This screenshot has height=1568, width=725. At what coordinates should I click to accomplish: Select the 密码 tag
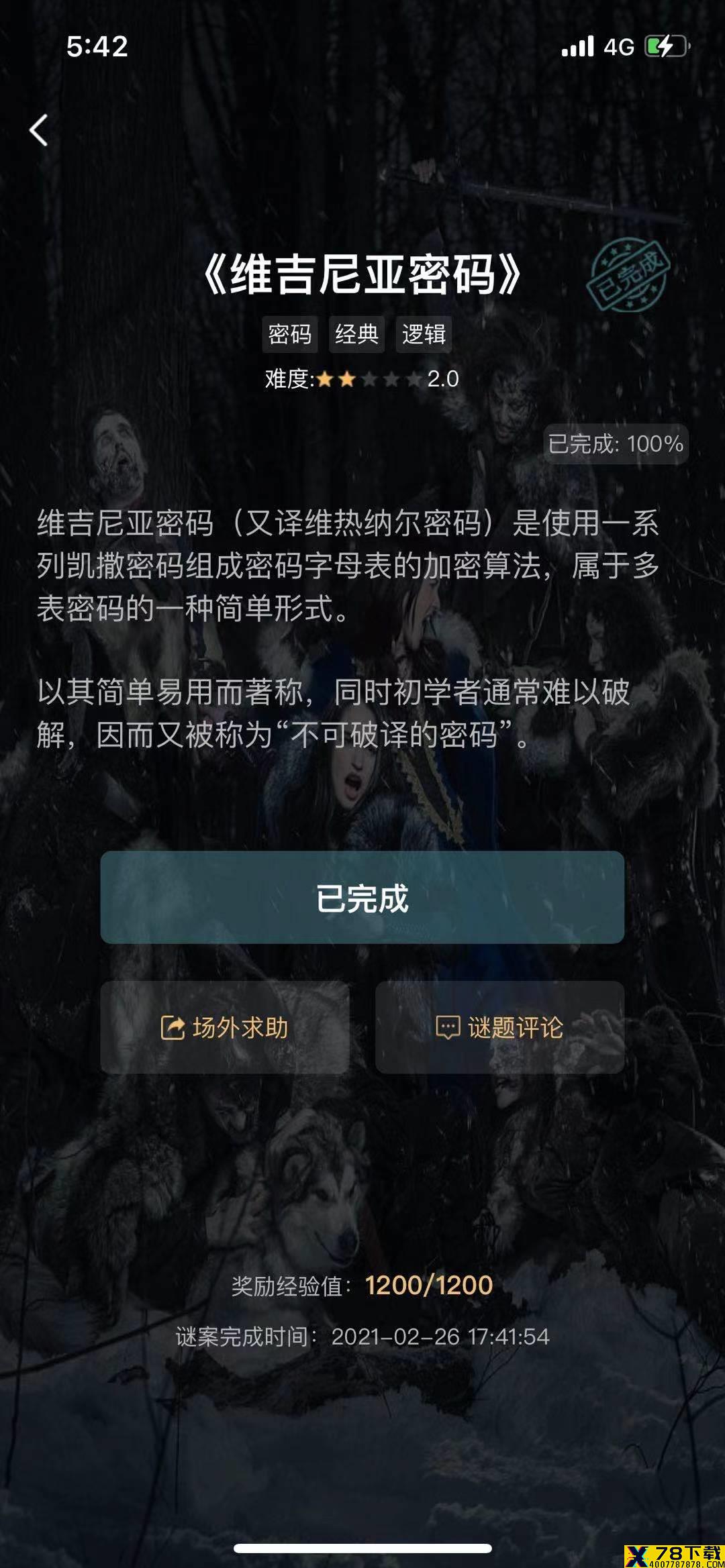(x=289, y=334)
